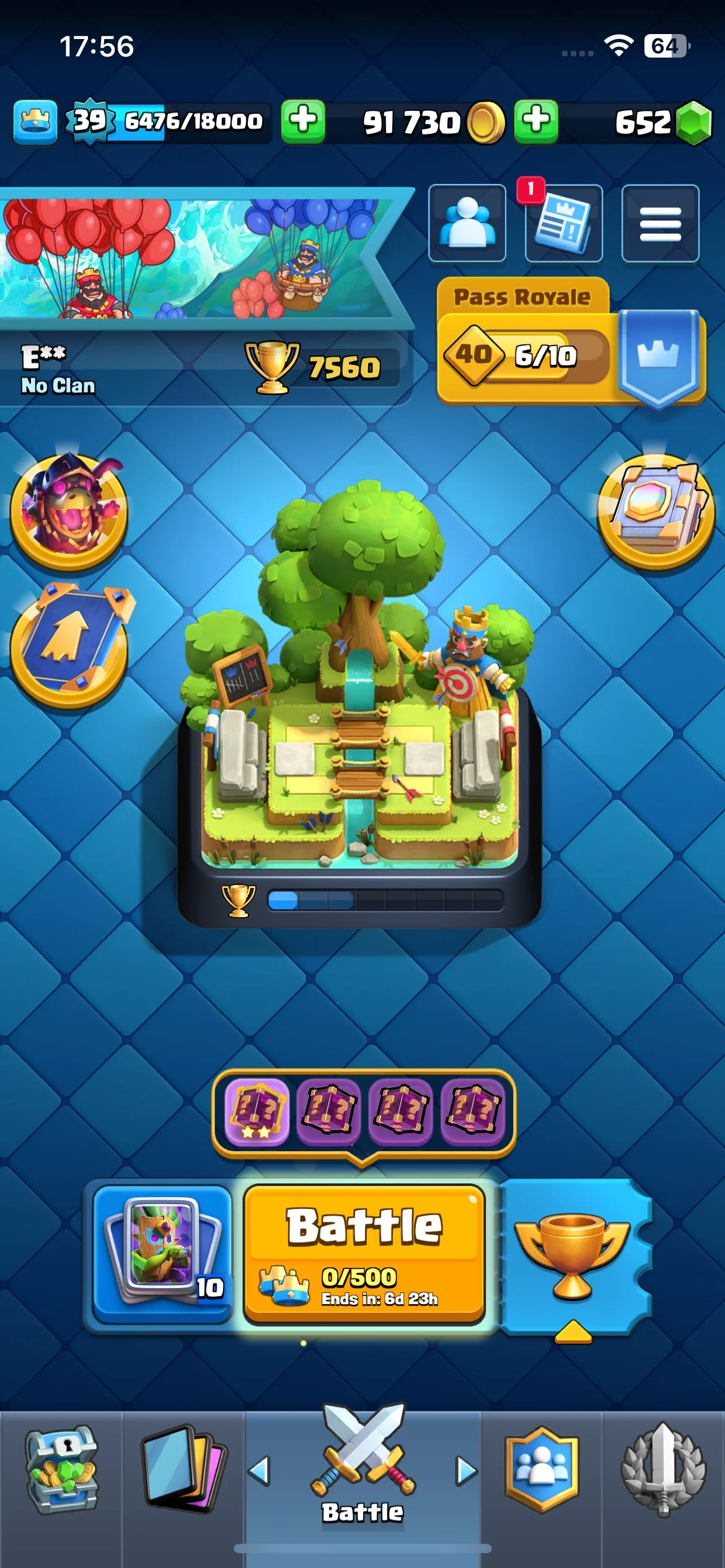
Task: Open the news feed icon
Action: point(563,224)
